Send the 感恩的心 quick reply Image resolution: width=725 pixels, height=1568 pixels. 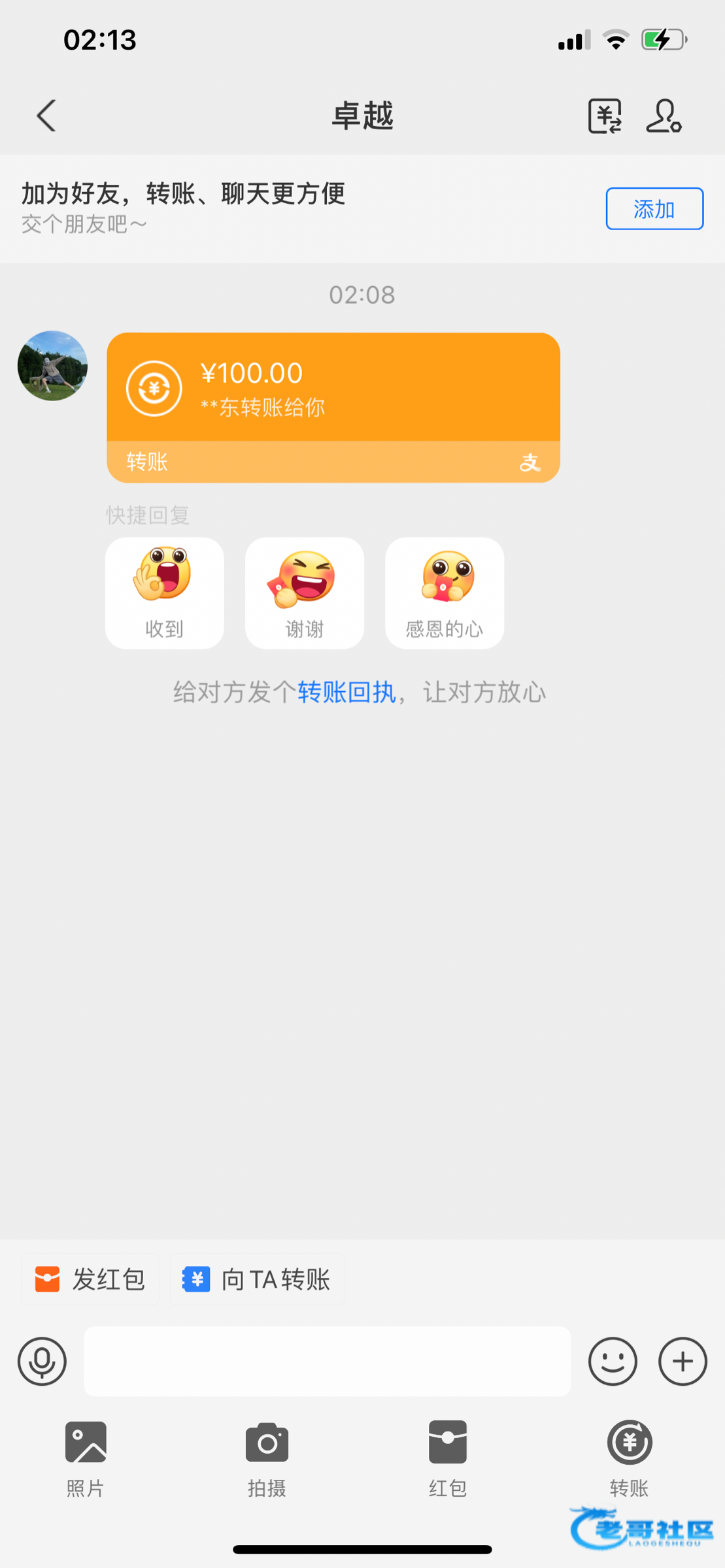(x=445, y=593)
